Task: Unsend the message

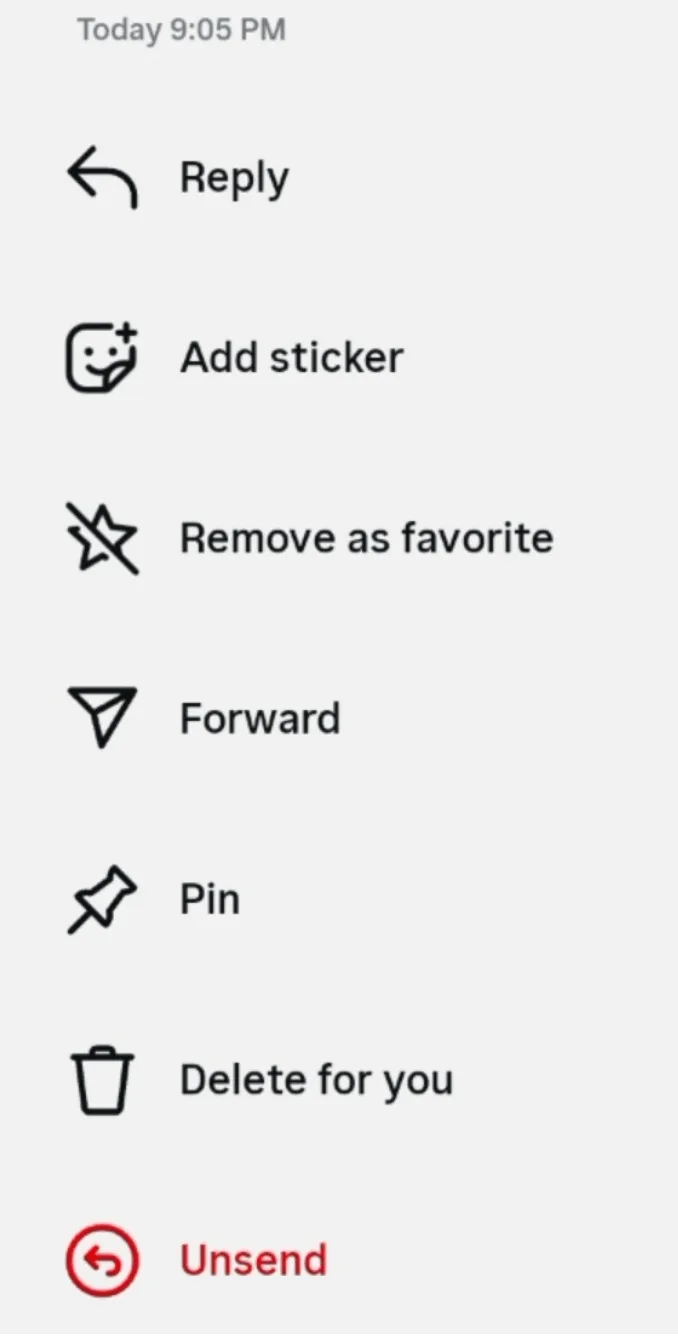Action: click(252, 1260)
